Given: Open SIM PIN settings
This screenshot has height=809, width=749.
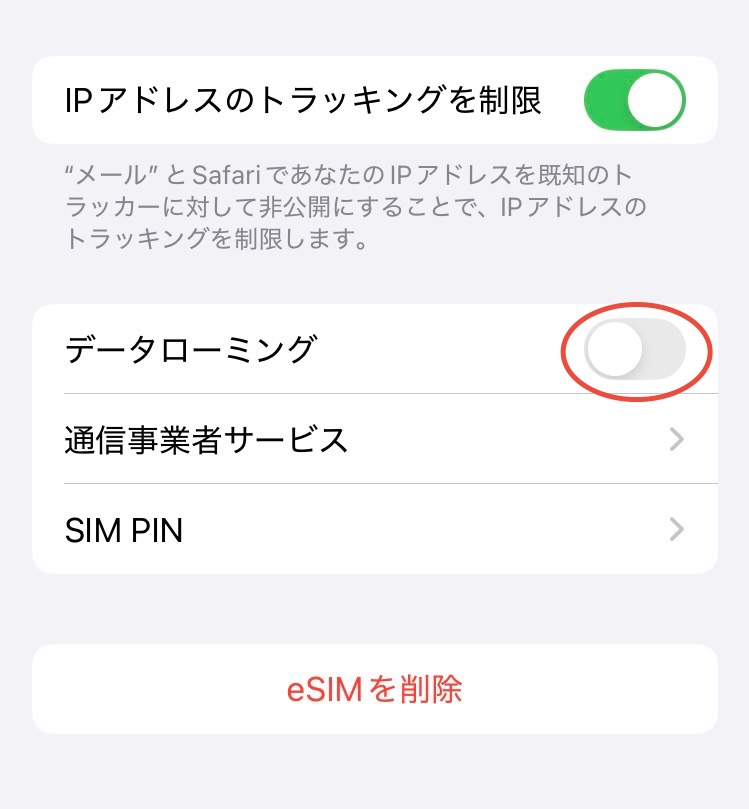Looking at the screenshot, I should pos(374,529).
